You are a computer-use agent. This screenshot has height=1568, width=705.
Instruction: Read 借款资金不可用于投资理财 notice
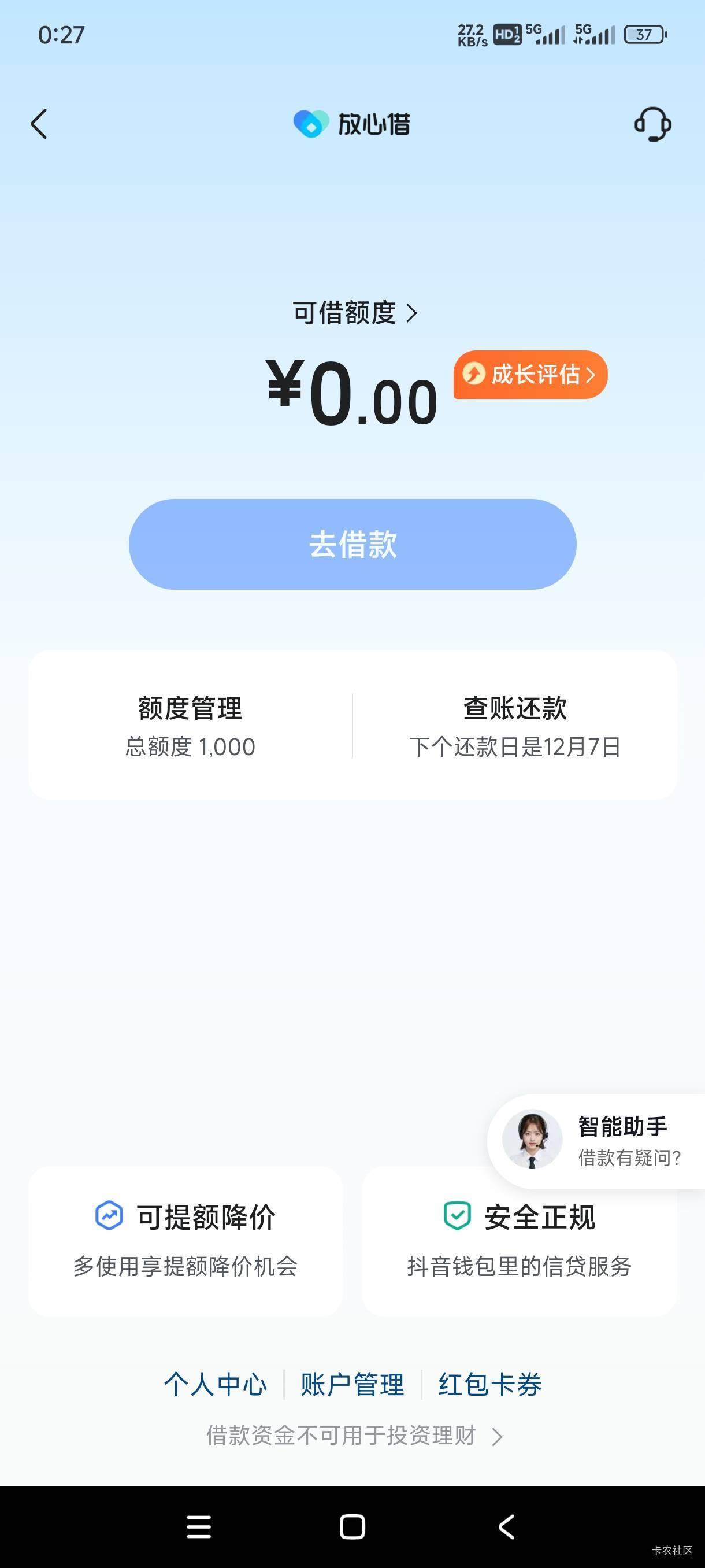click(x=353, y=1435)
